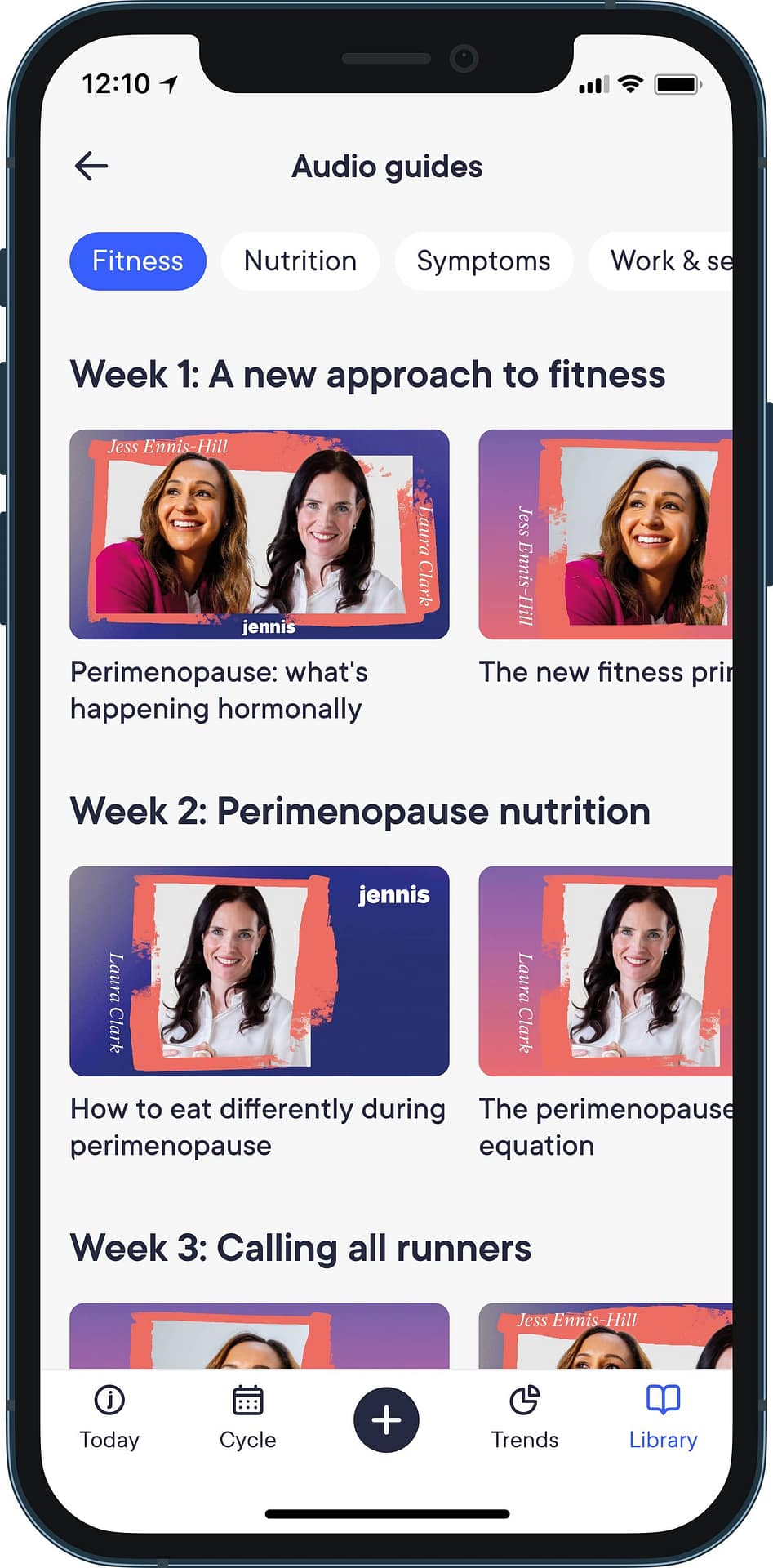
Task: Tap the back arrow on Audio guides
Action: tap(91, 166)
